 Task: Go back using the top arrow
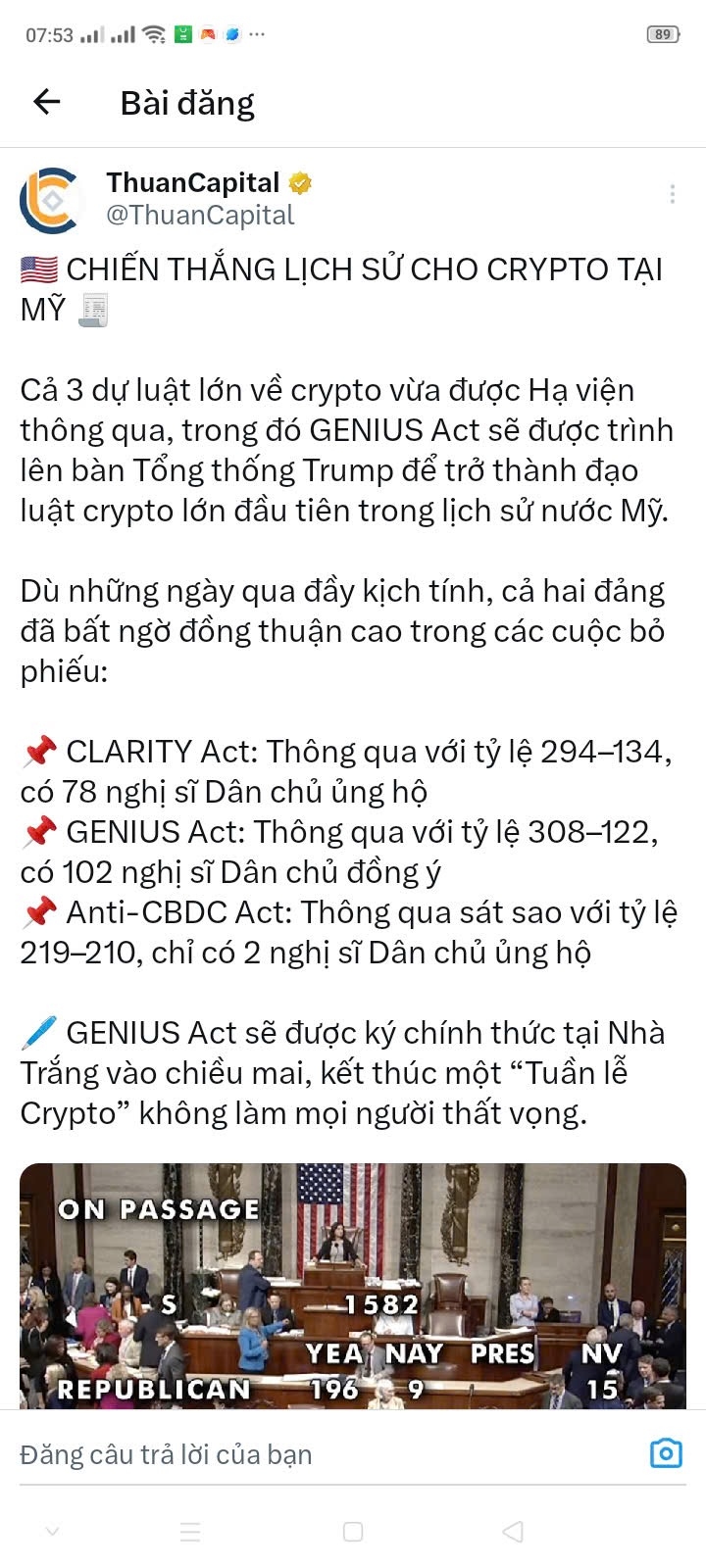click(x=46, y=101)
